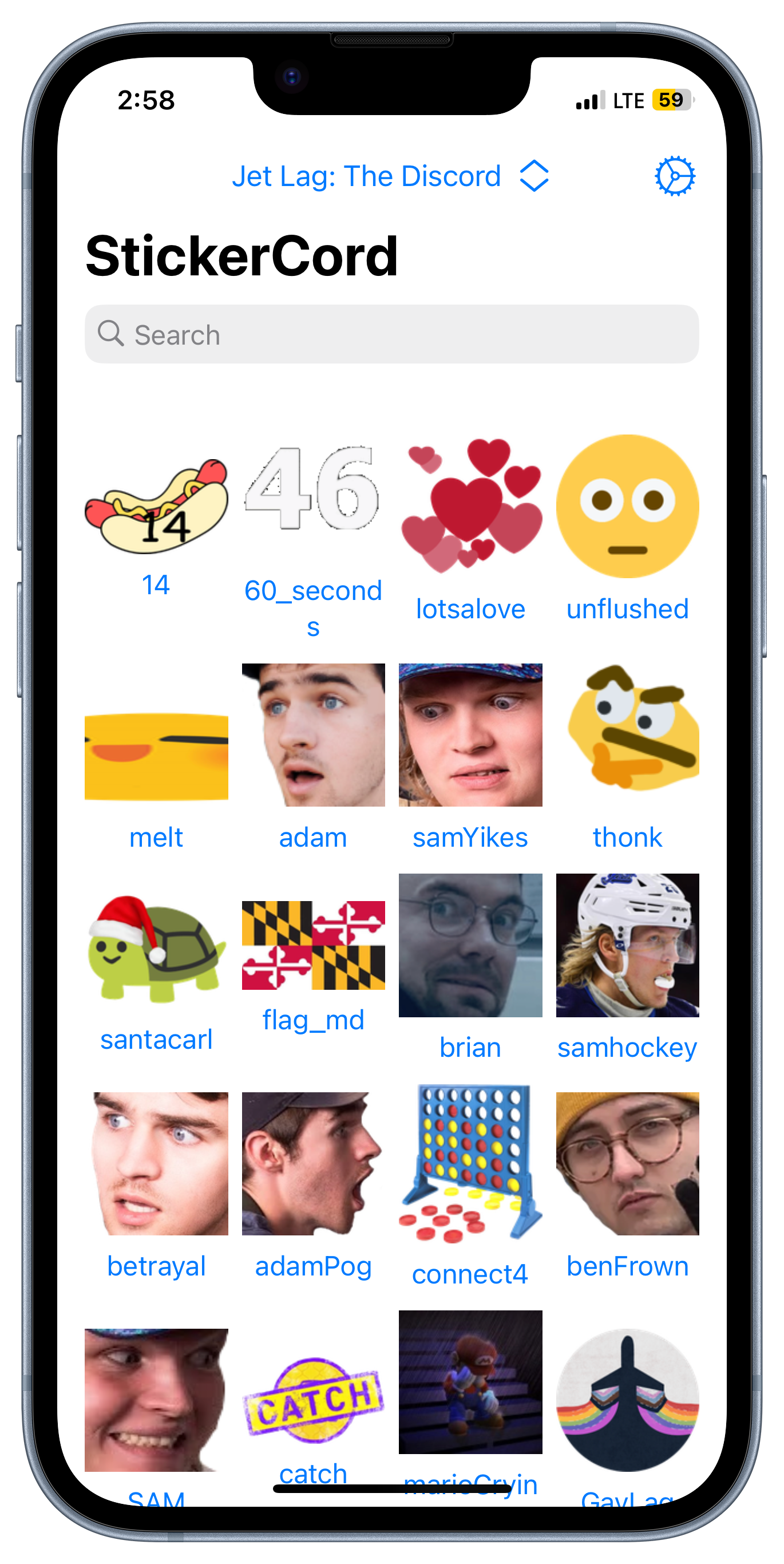
Task: Open the adam sticker
Action: (x=313, y=735)
